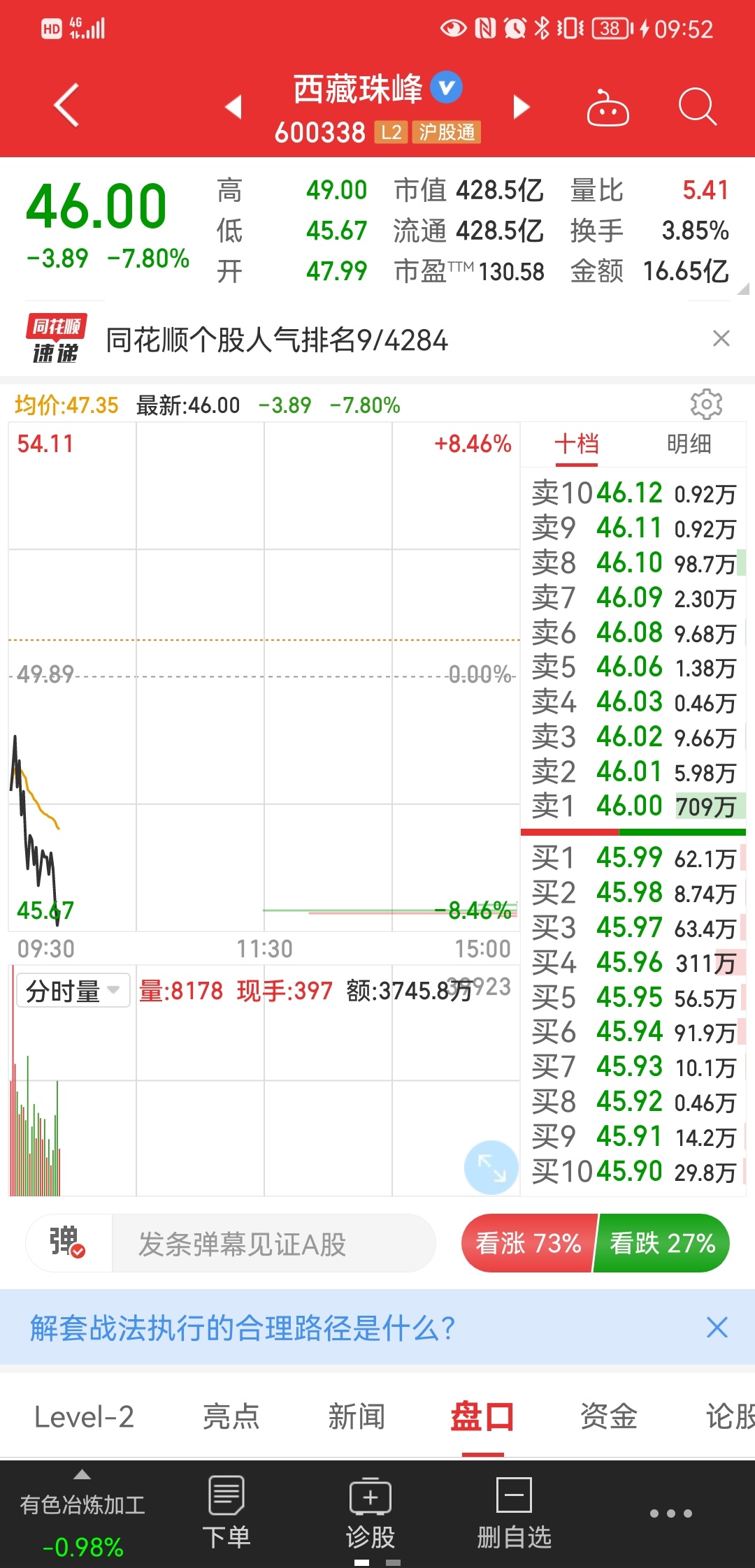Select the 十档 tab
The image size is (755, 1568).
(577, 444)
